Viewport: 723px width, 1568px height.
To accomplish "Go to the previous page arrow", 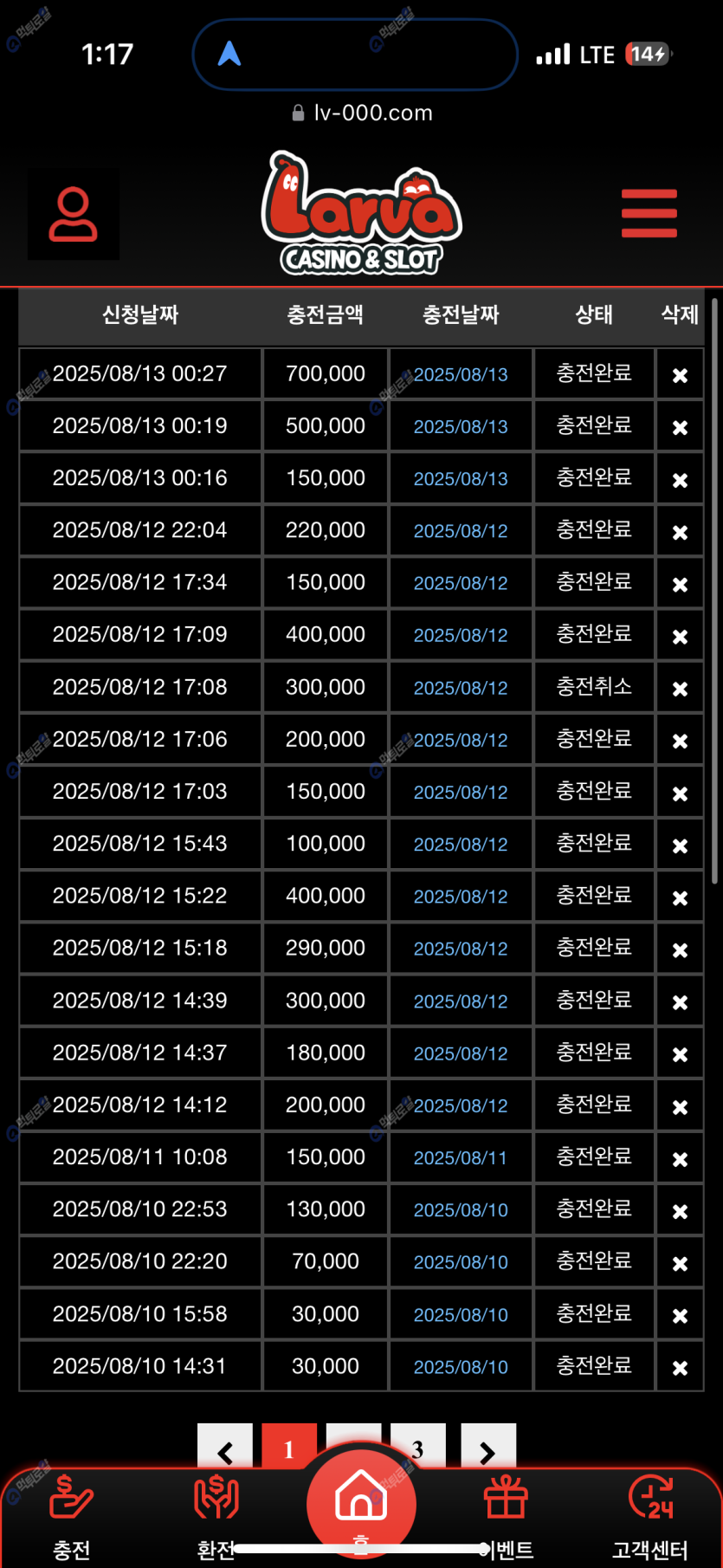I will (225, 1448).
